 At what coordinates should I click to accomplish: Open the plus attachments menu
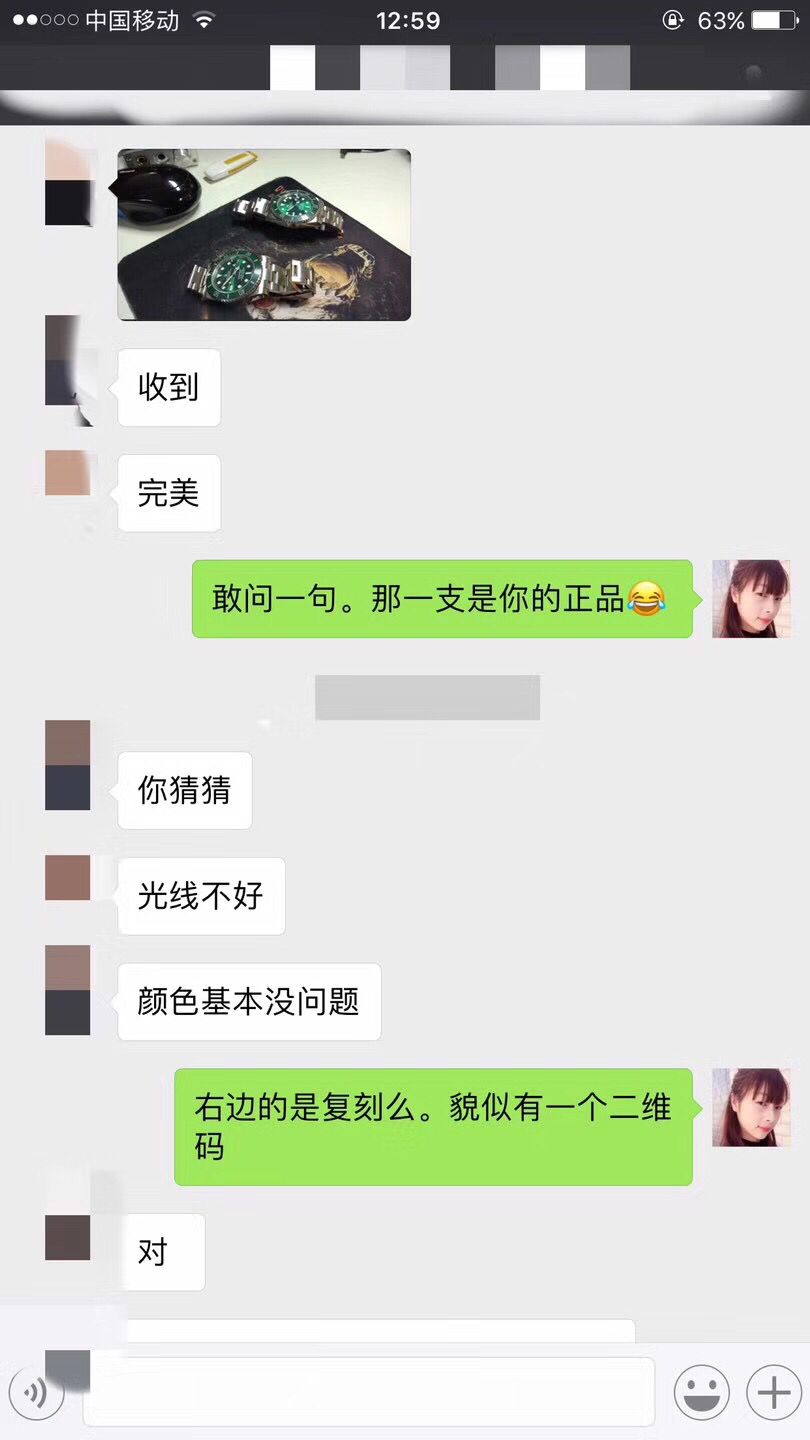[774, 1391]
